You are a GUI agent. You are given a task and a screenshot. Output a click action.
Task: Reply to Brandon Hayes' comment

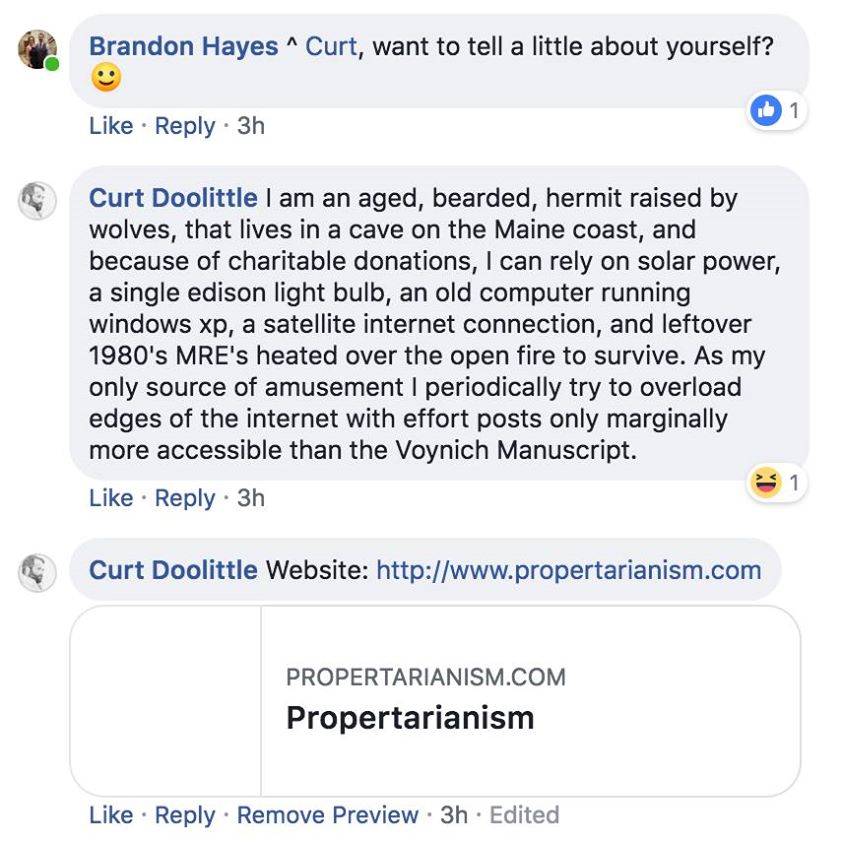coord(184,126)
